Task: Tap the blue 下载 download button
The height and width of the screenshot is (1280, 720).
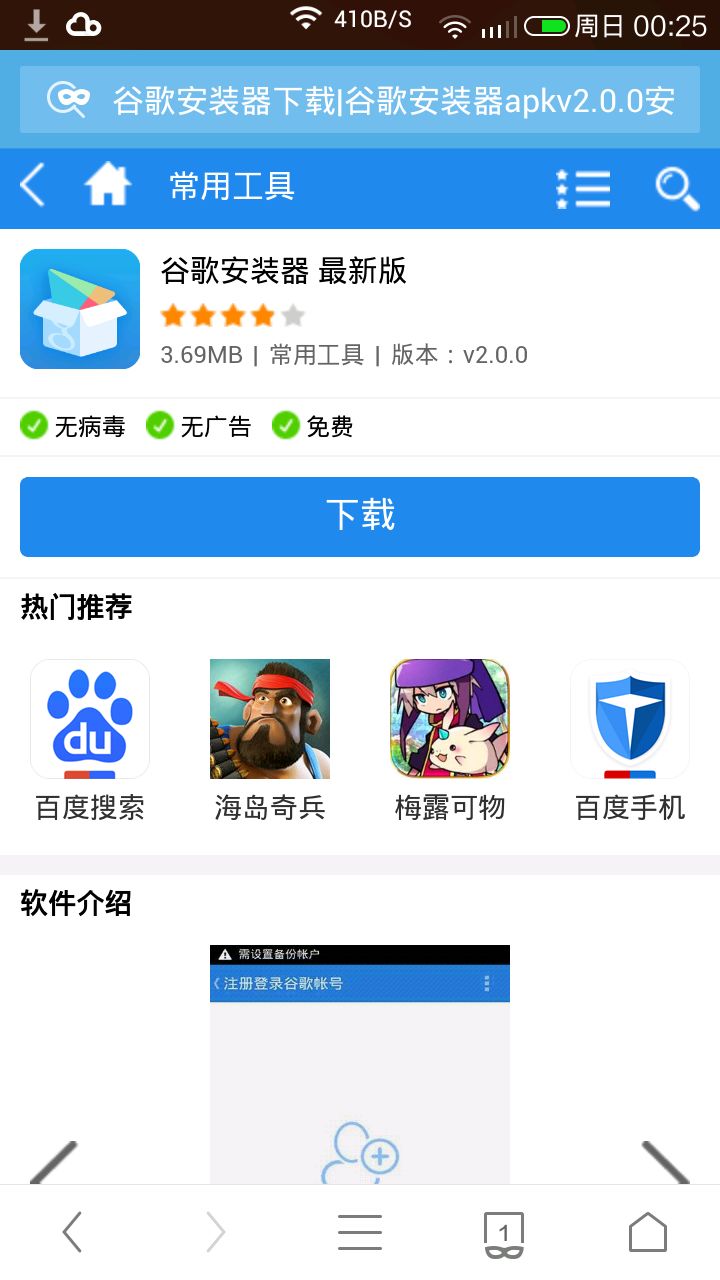Action: coord(360,516)
